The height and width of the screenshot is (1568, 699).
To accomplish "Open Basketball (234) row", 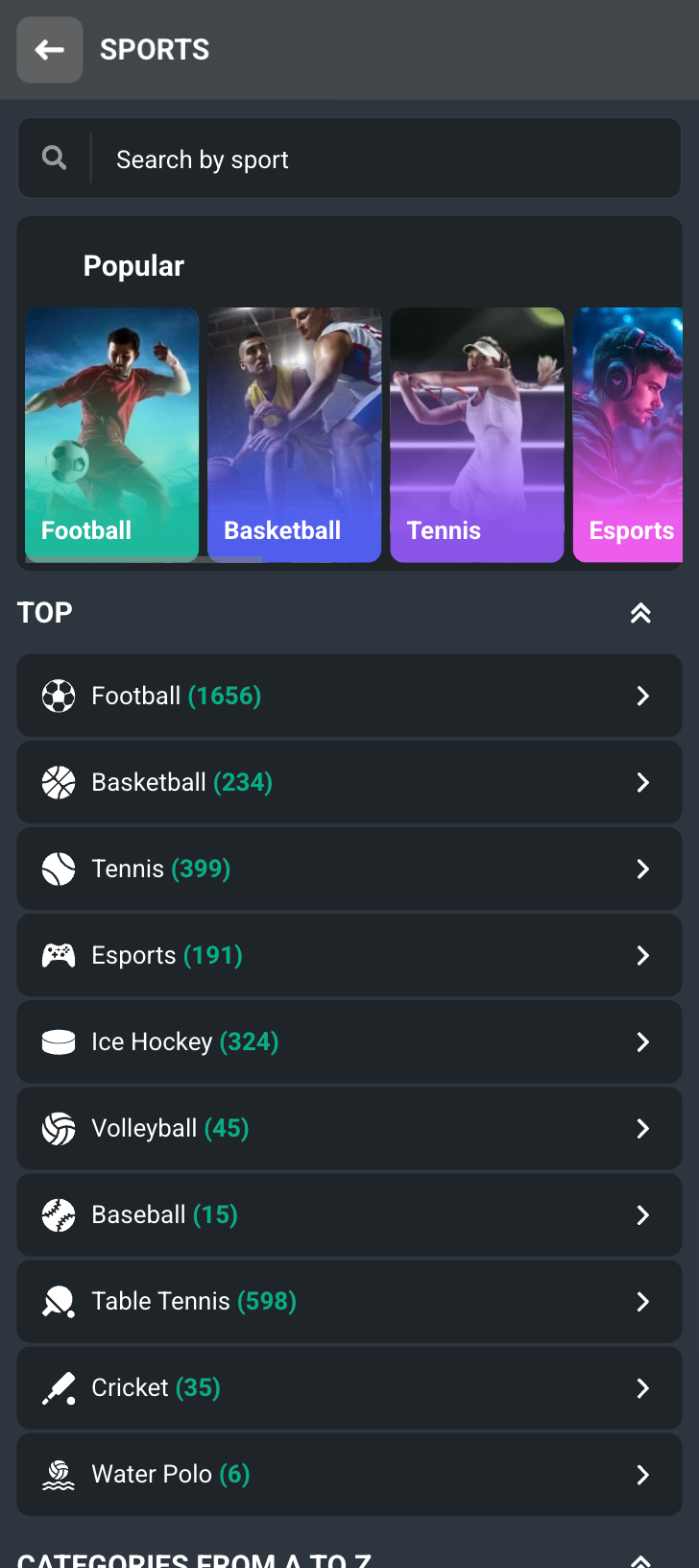I will (349, 782).
